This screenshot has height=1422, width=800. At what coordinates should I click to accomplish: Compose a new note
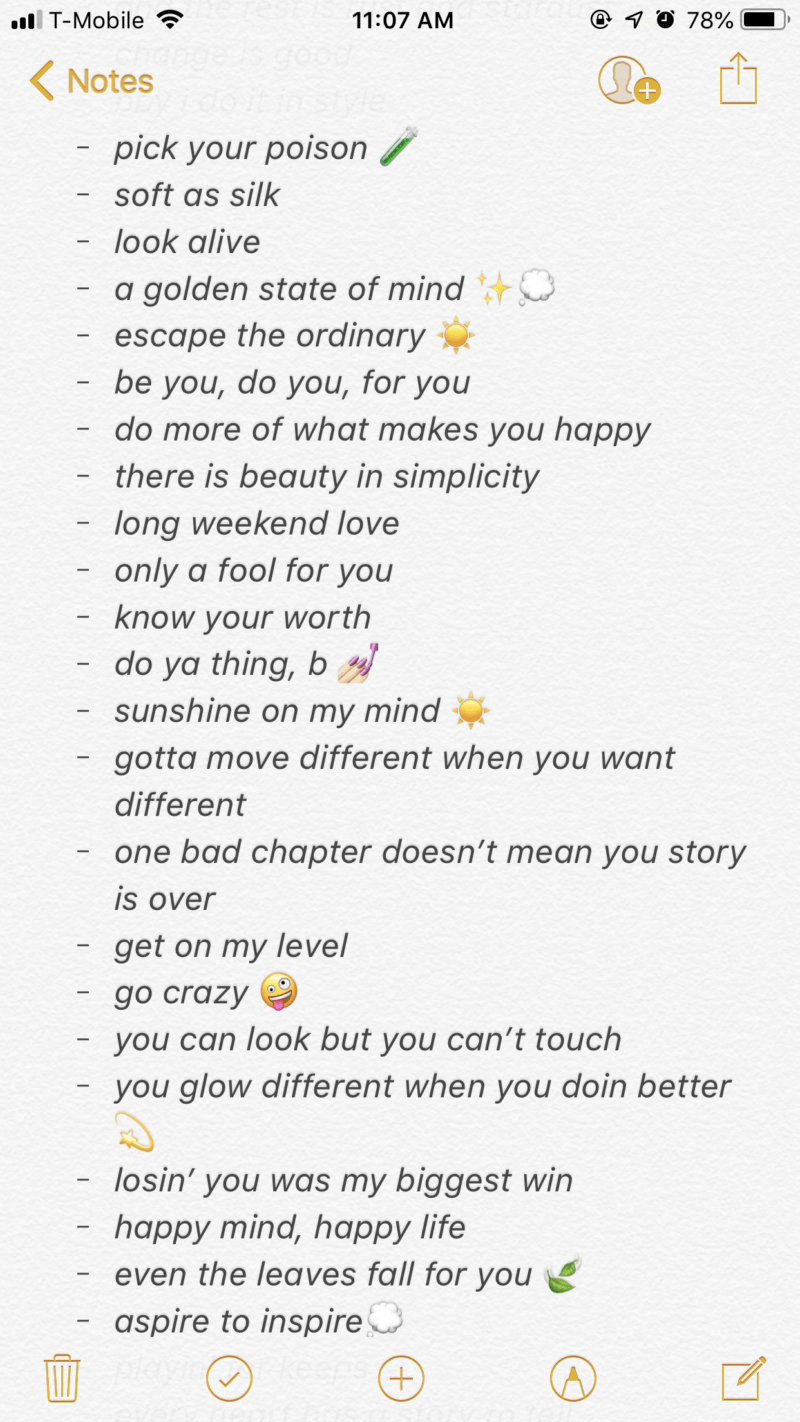[740, 1376]
